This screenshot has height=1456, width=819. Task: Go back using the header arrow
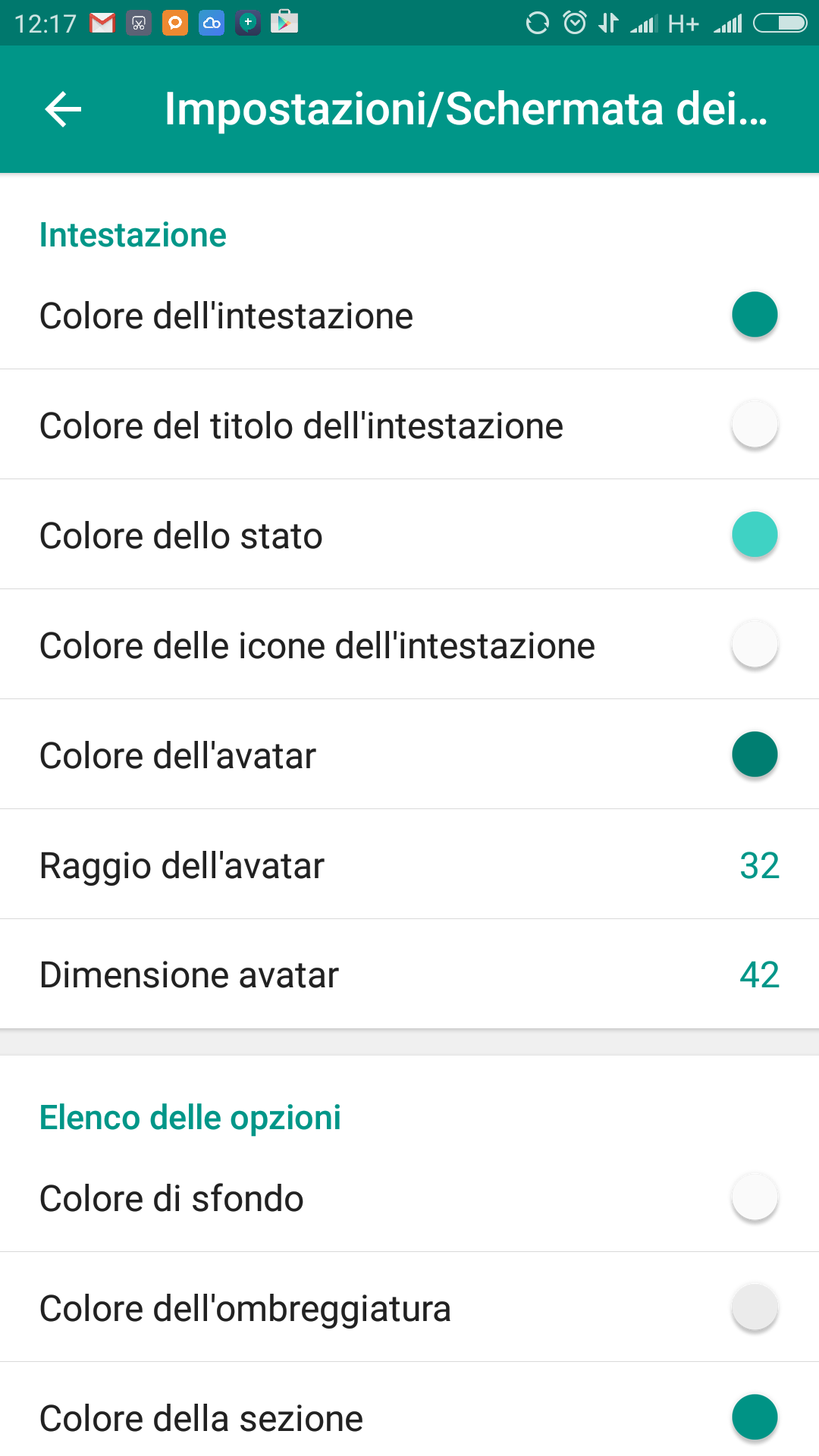tap(63, 109)
